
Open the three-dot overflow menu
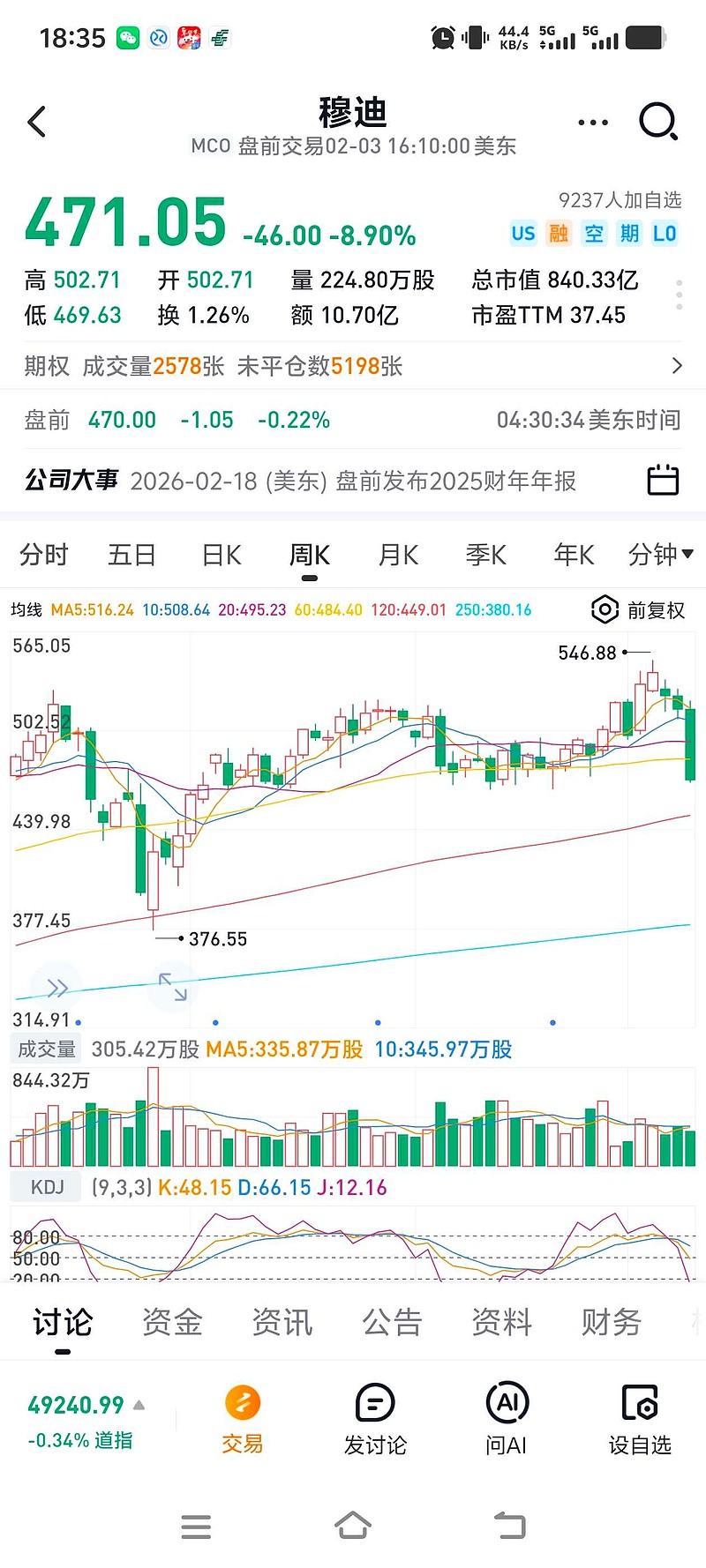click(x=592, y=123)
